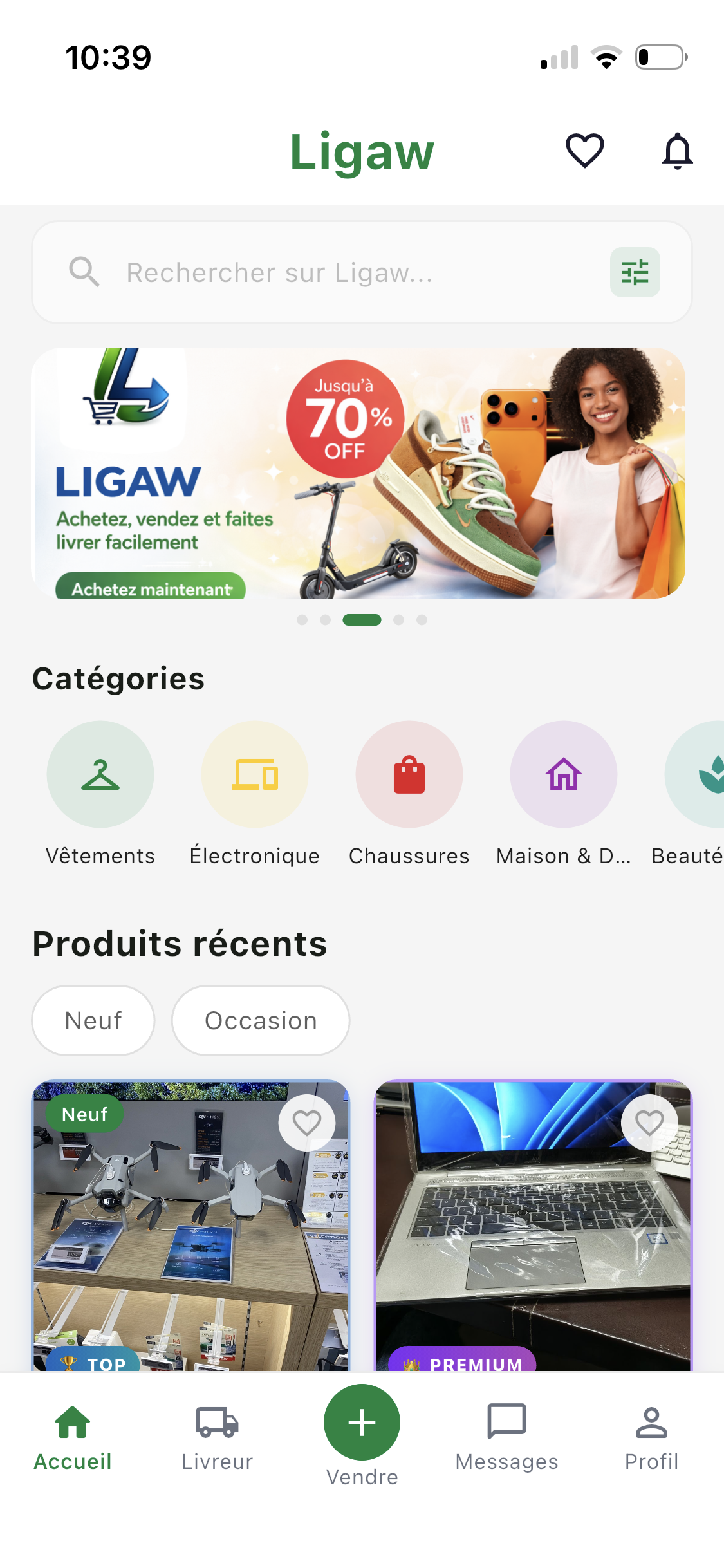724x1568 pixels.
Task: Open the Maison & Déco category icon
Action: pos(563,774)
